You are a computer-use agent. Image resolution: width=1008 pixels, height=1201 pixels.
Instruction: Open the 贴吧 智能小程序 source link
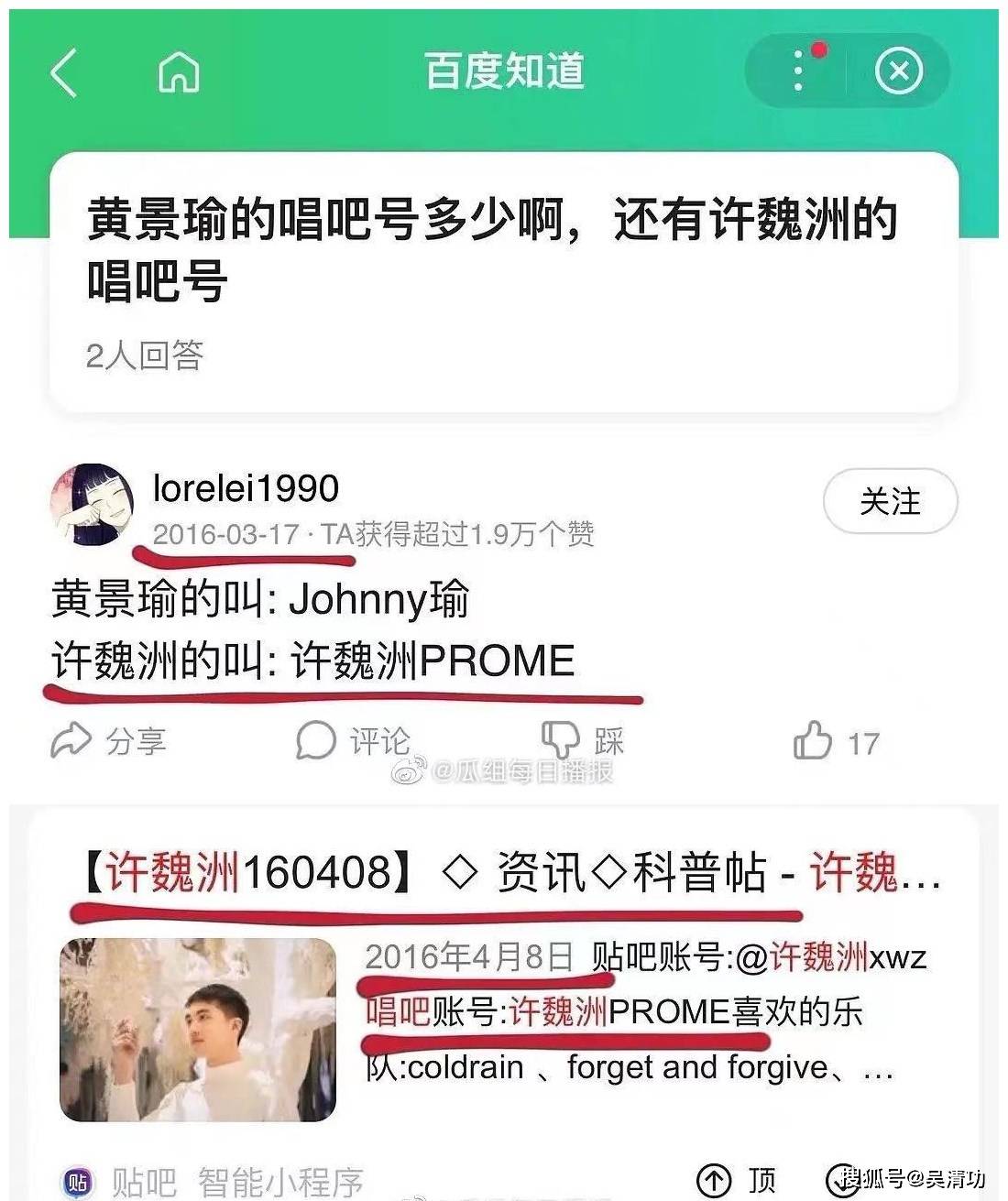click(213, 1182)
